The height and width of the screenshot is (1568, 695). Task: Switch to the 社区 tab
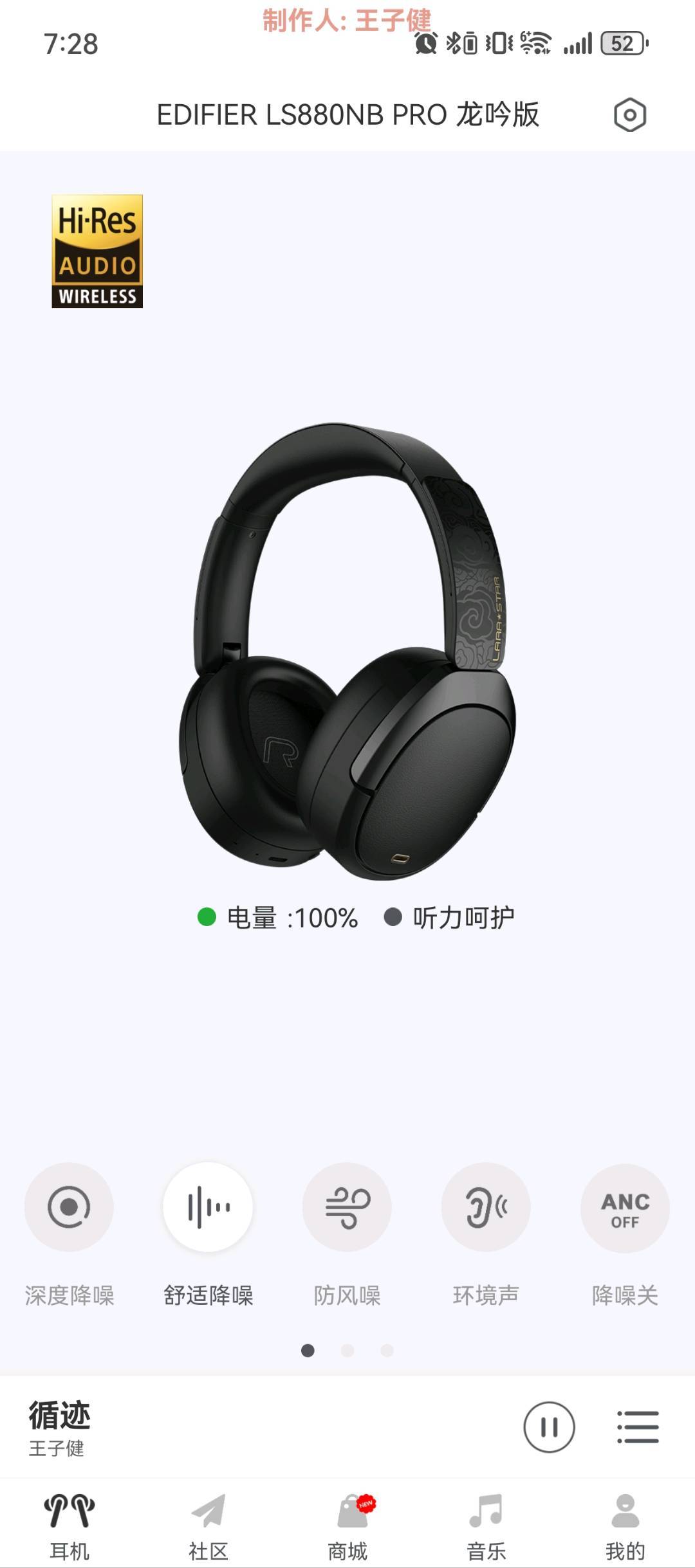coord(208,1526)
